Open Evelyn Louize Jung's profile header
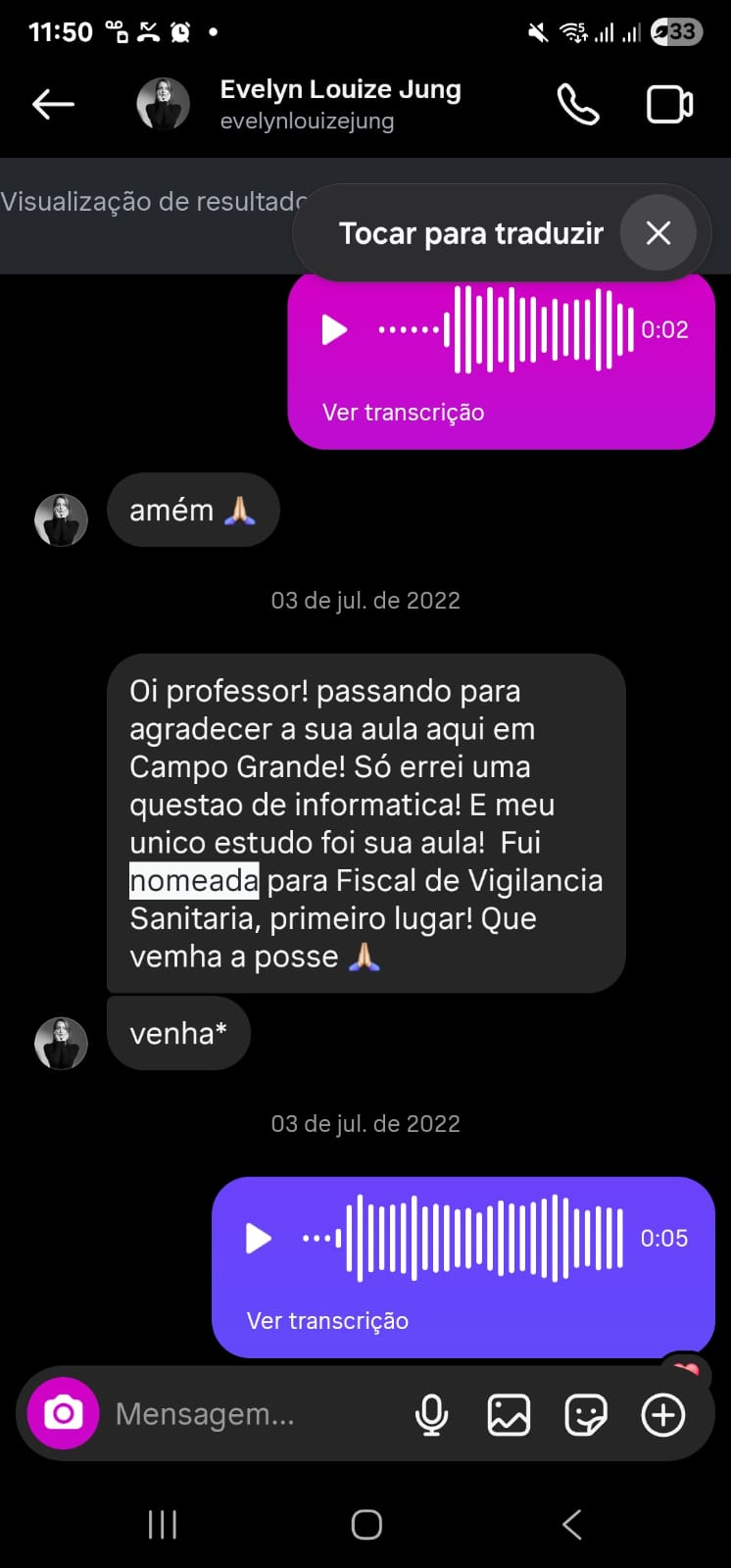The height and width of the screenshot is (1568, 731). [339, 104]
